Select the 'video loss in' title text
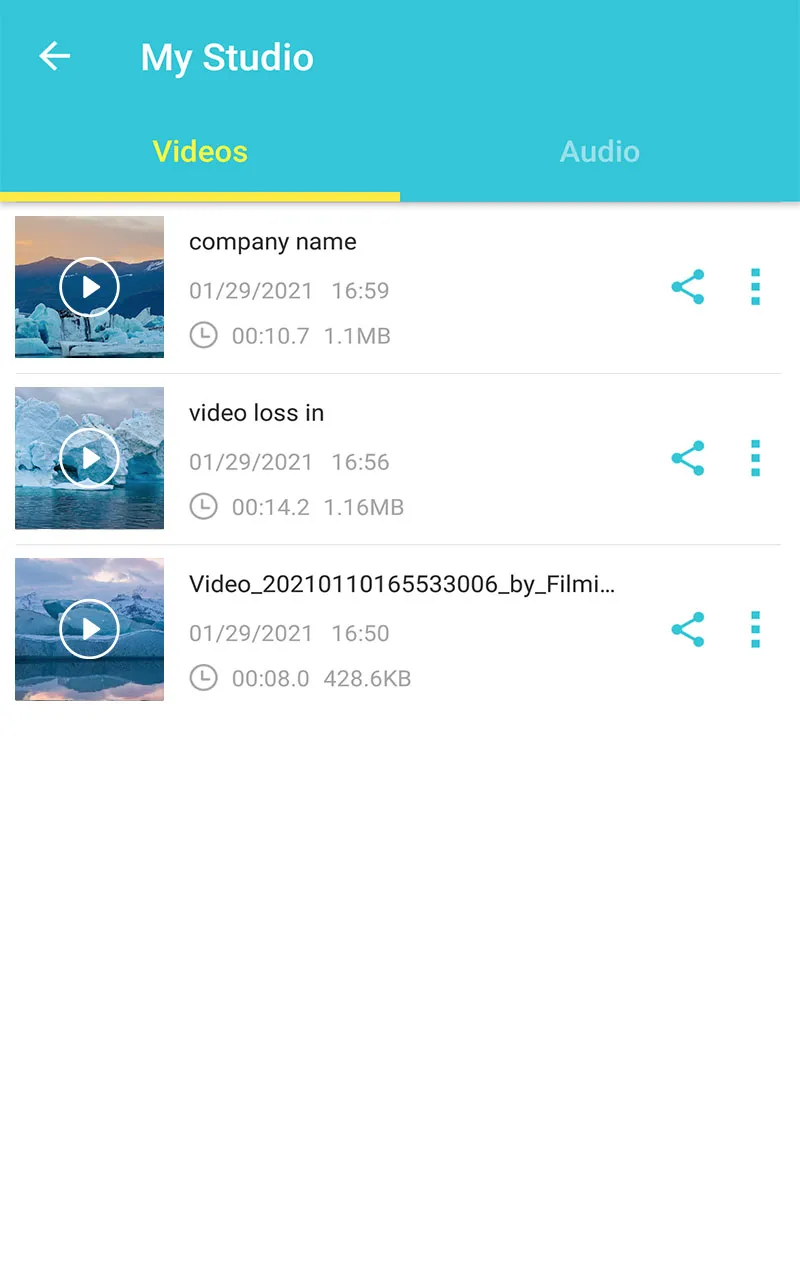 256,412
